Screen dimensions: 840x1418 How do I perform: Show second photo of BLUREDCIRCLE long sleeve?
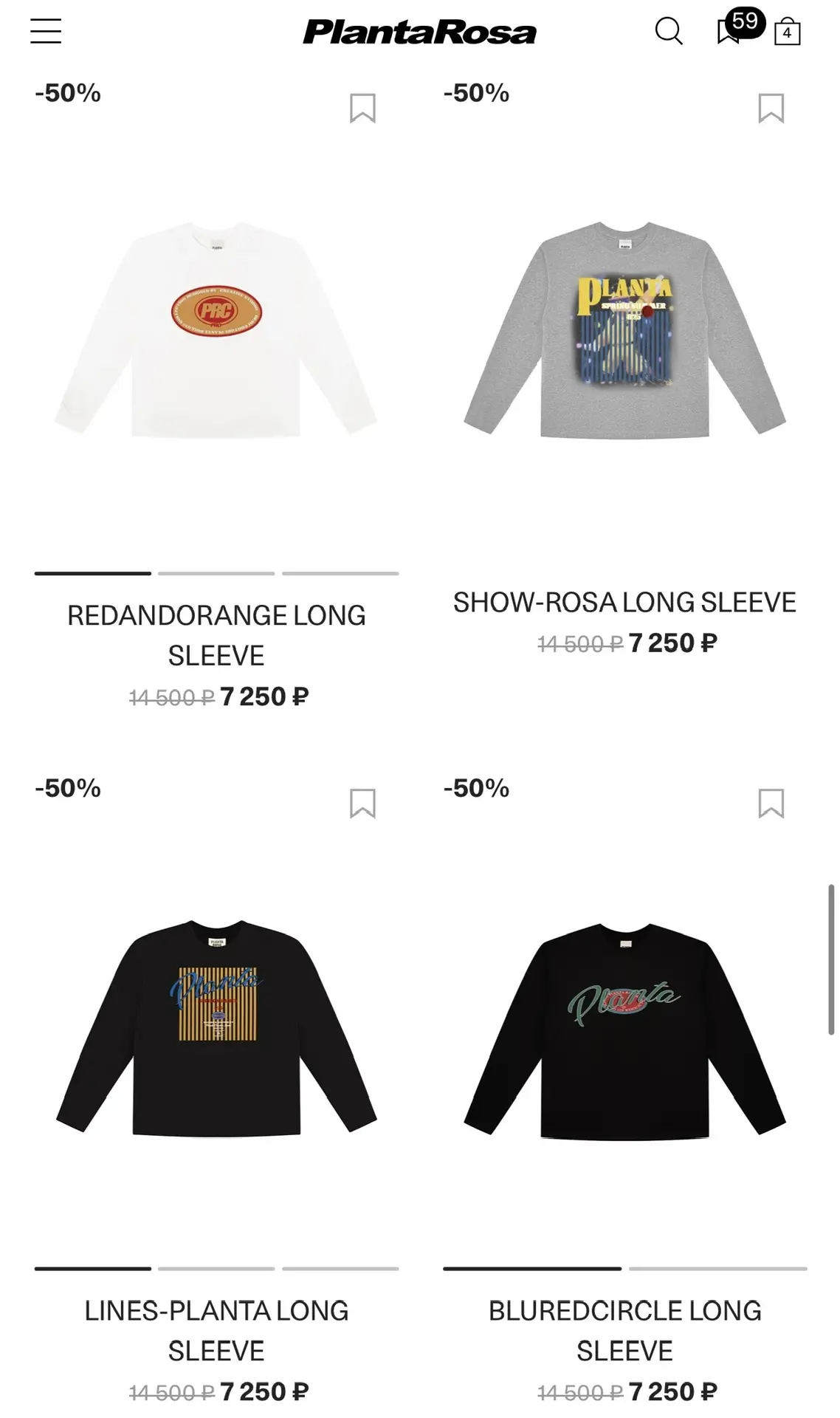coord(717,1269)
